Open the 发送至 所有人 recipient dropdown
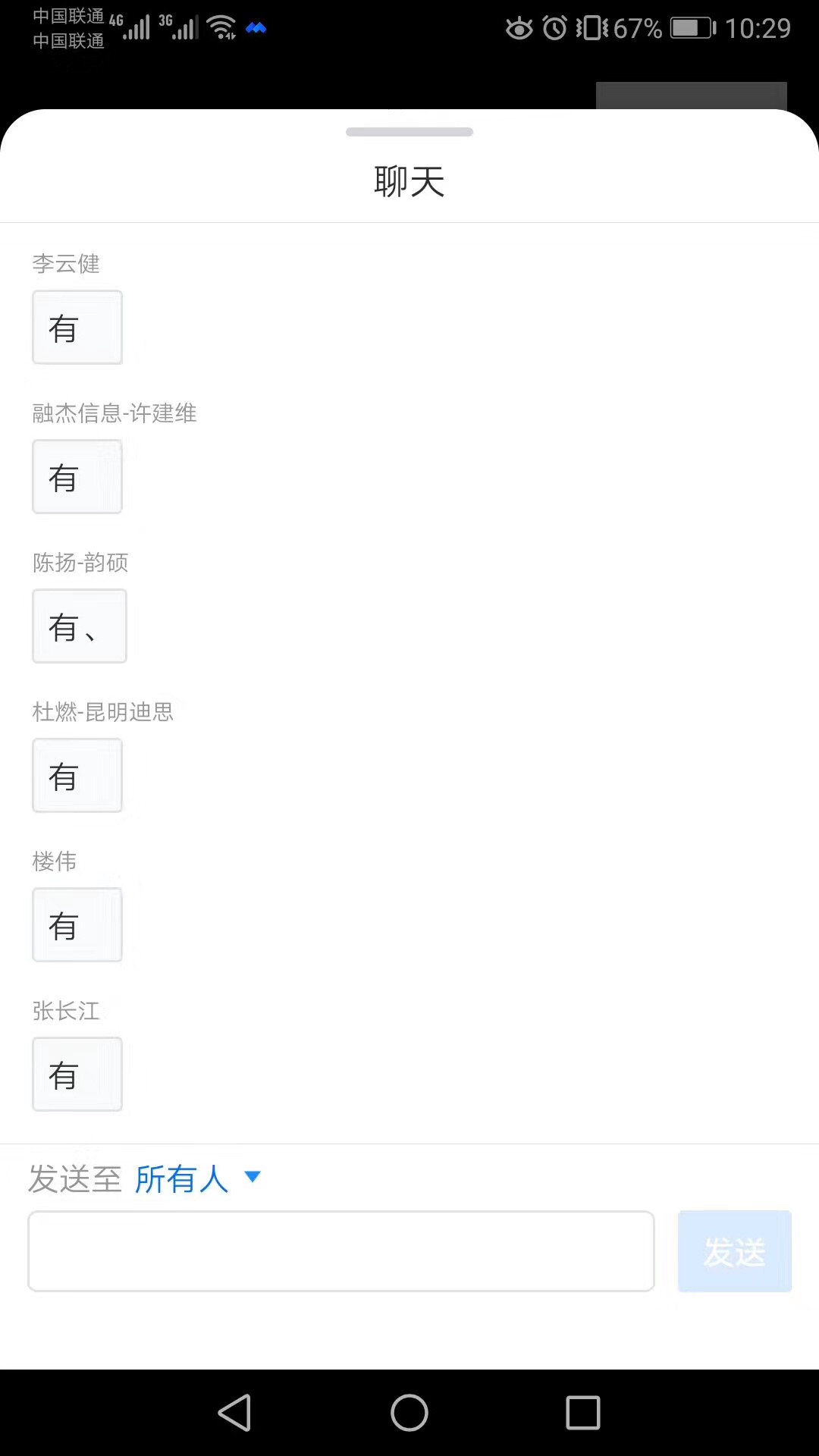The width and height of the screenshot is (819, 1456). click(197, 1178)
